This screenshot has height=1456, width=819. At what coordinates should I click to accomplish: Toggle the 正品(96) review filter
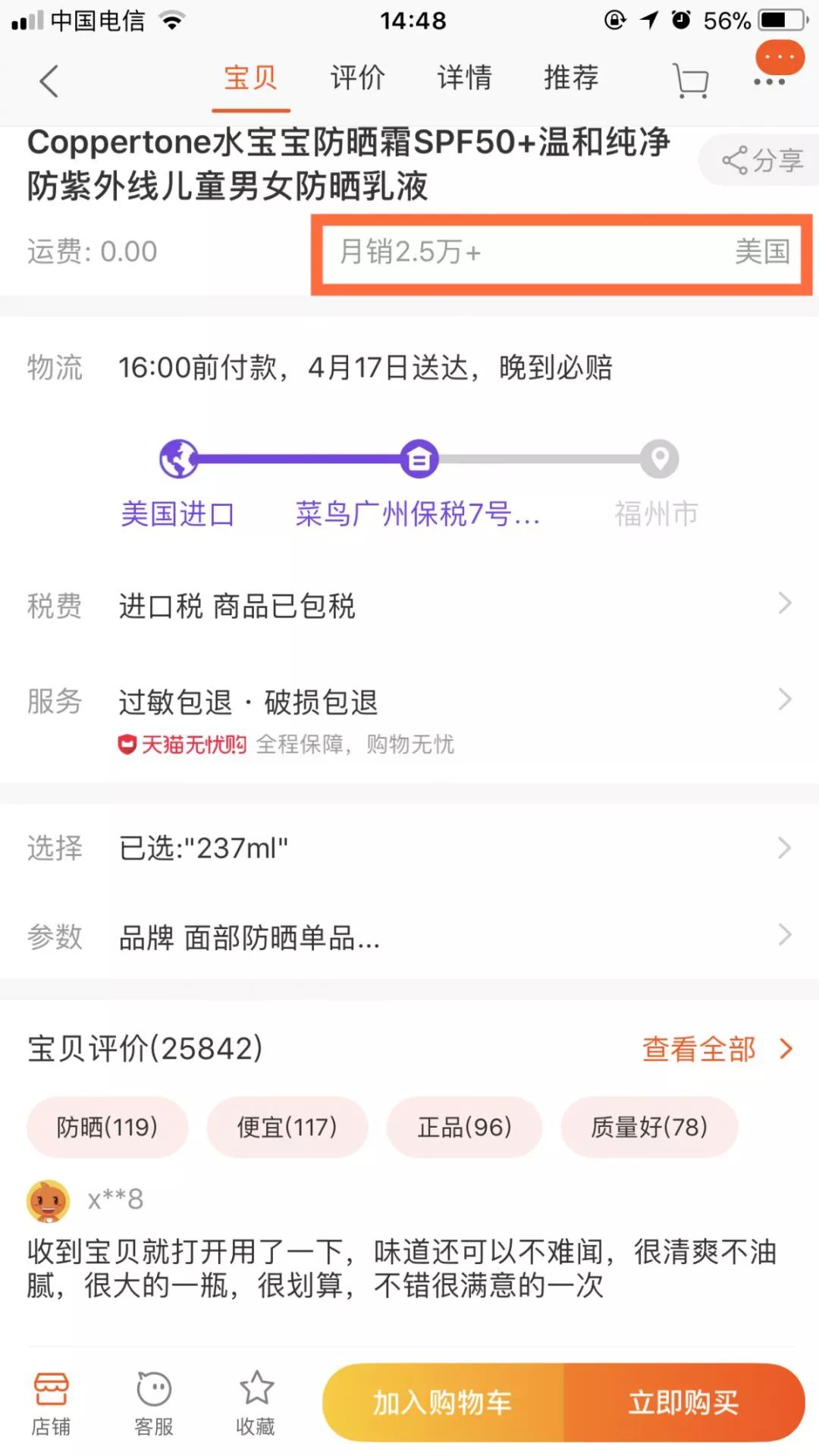pyautogui.click(x=465, y=1128)
